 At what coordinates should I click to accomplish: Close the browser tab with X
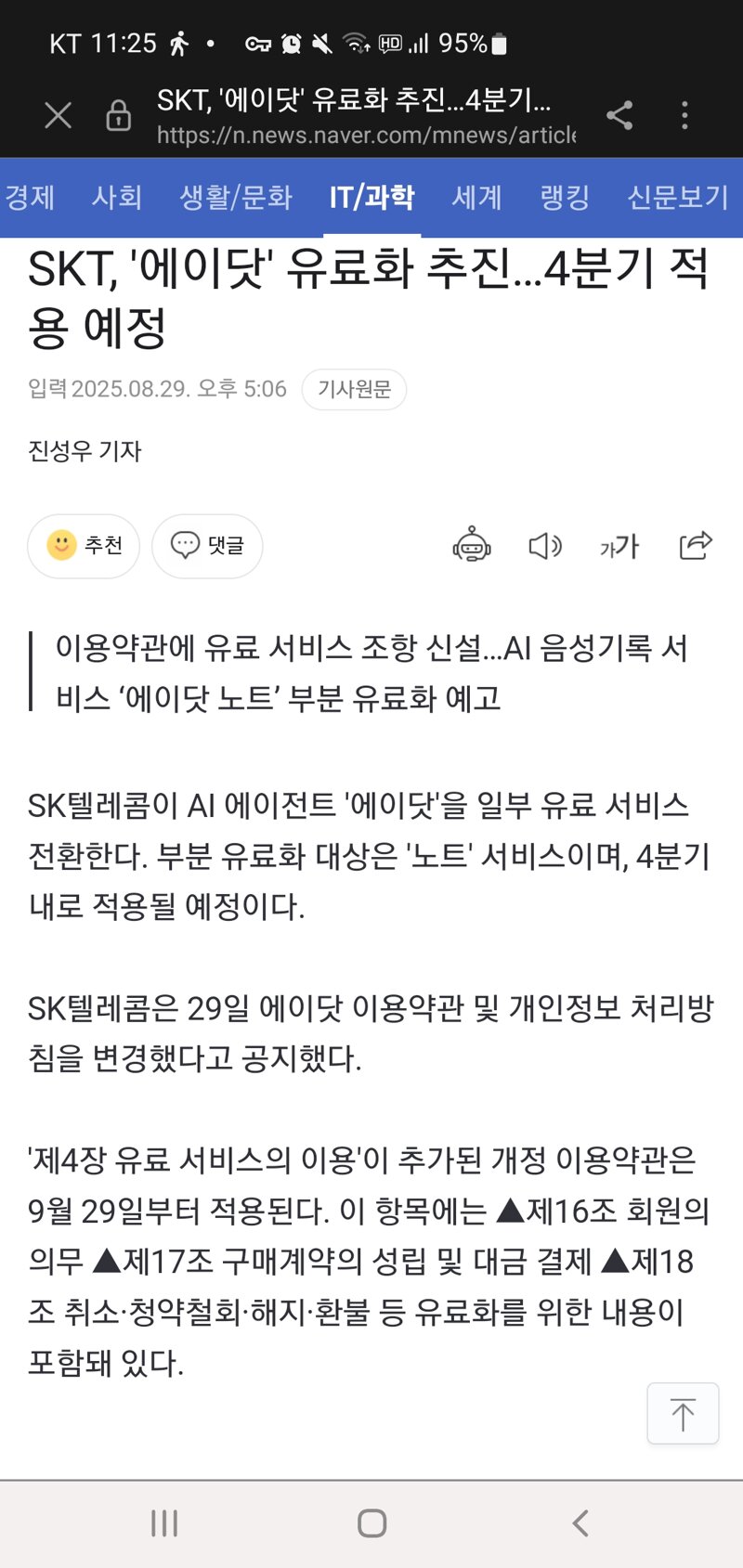[x=58, y=116]
